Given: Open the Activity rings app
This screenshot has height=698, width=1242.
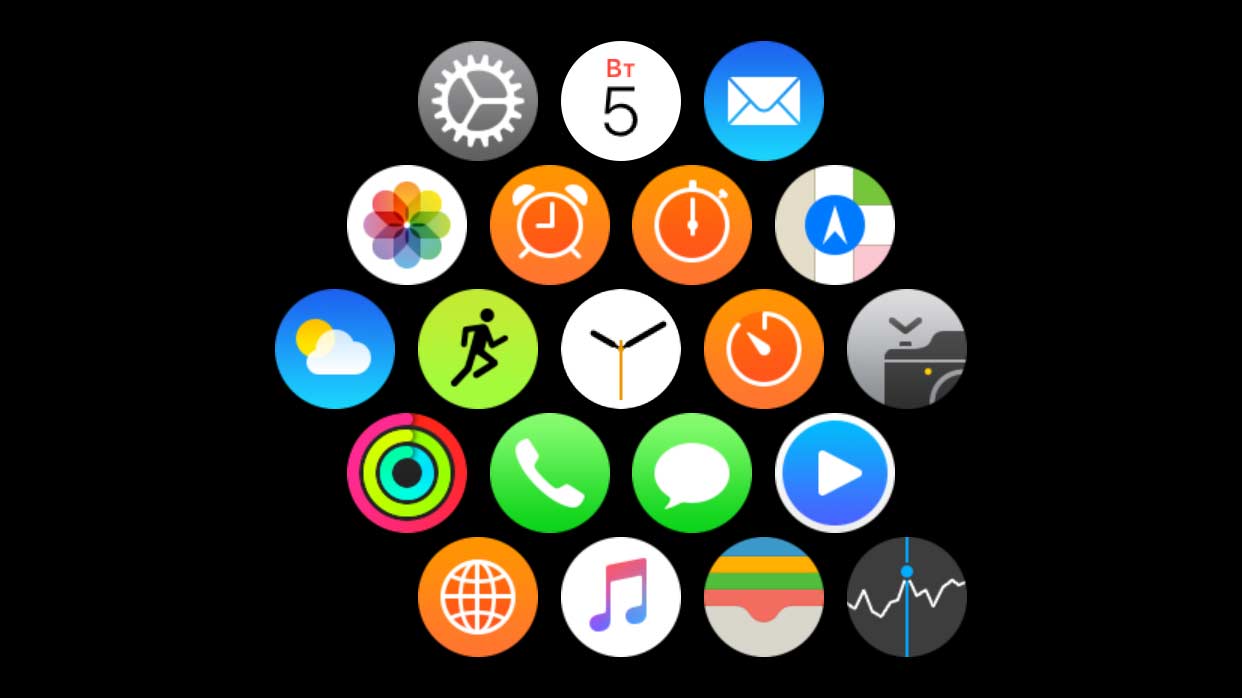Looking at the screenshot, I should (x=407, y=473).
